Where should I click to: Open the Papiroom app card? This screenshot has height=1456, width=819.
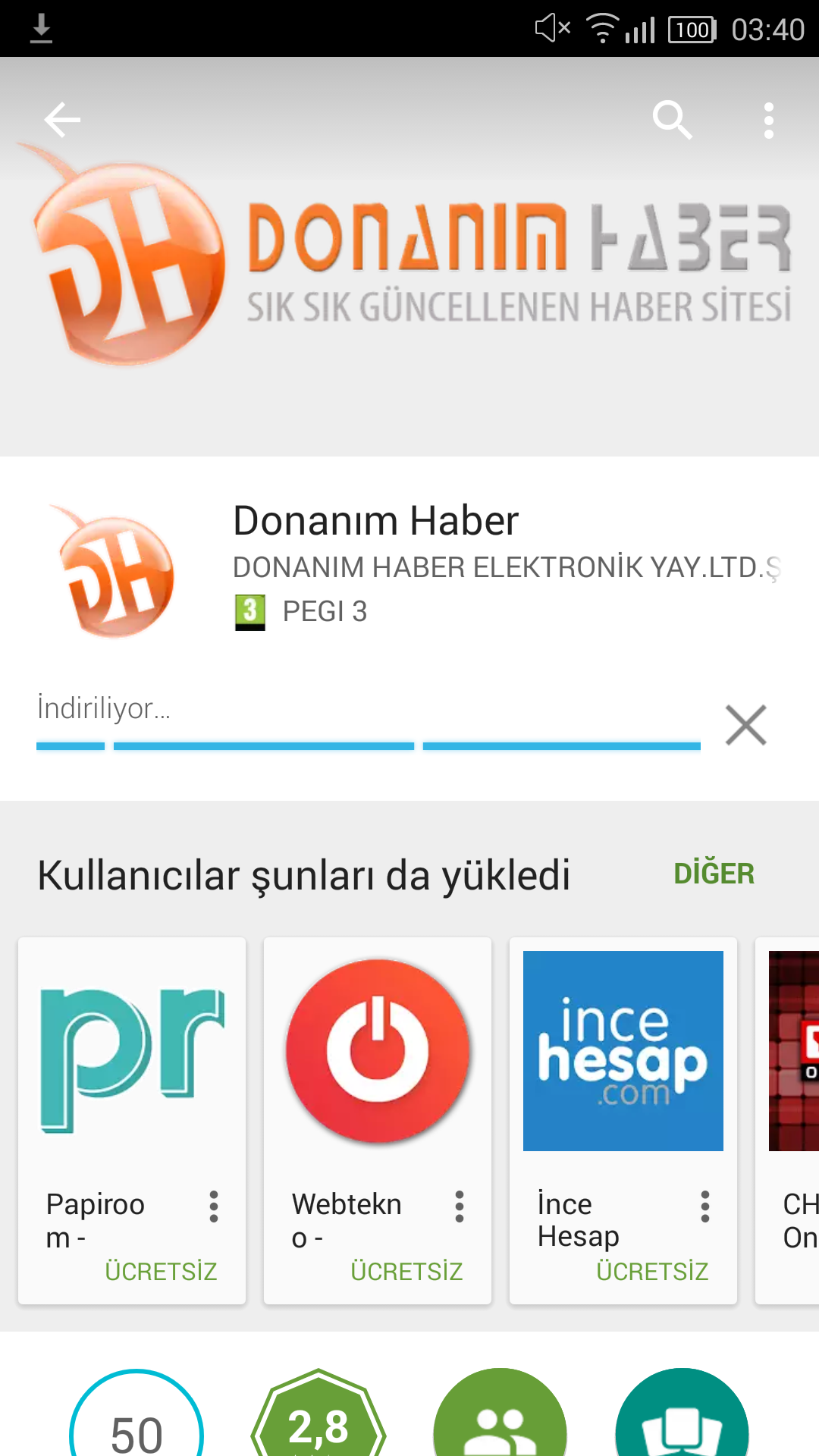click(x=132, y=1062)
